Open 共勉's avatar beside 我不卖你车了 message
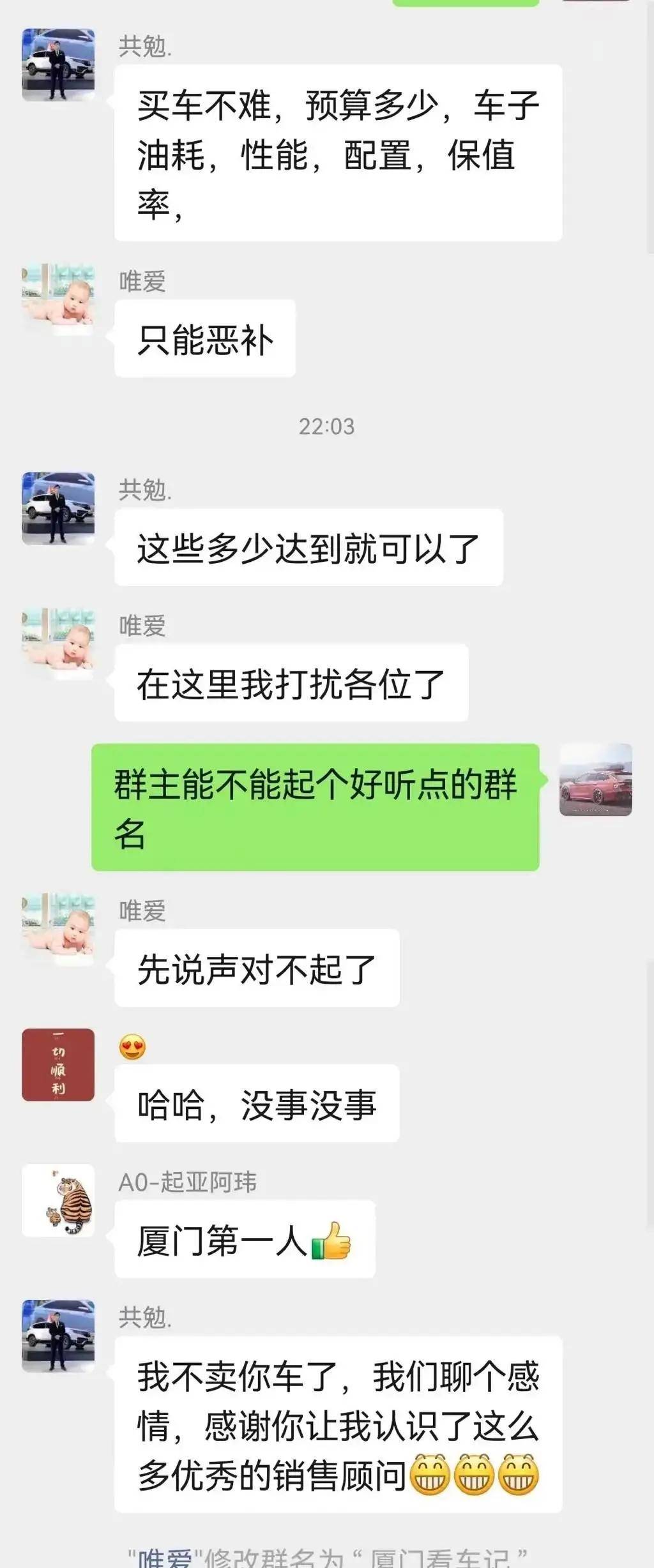The width and height of the screenshot is (654, 1568). 58,1336
